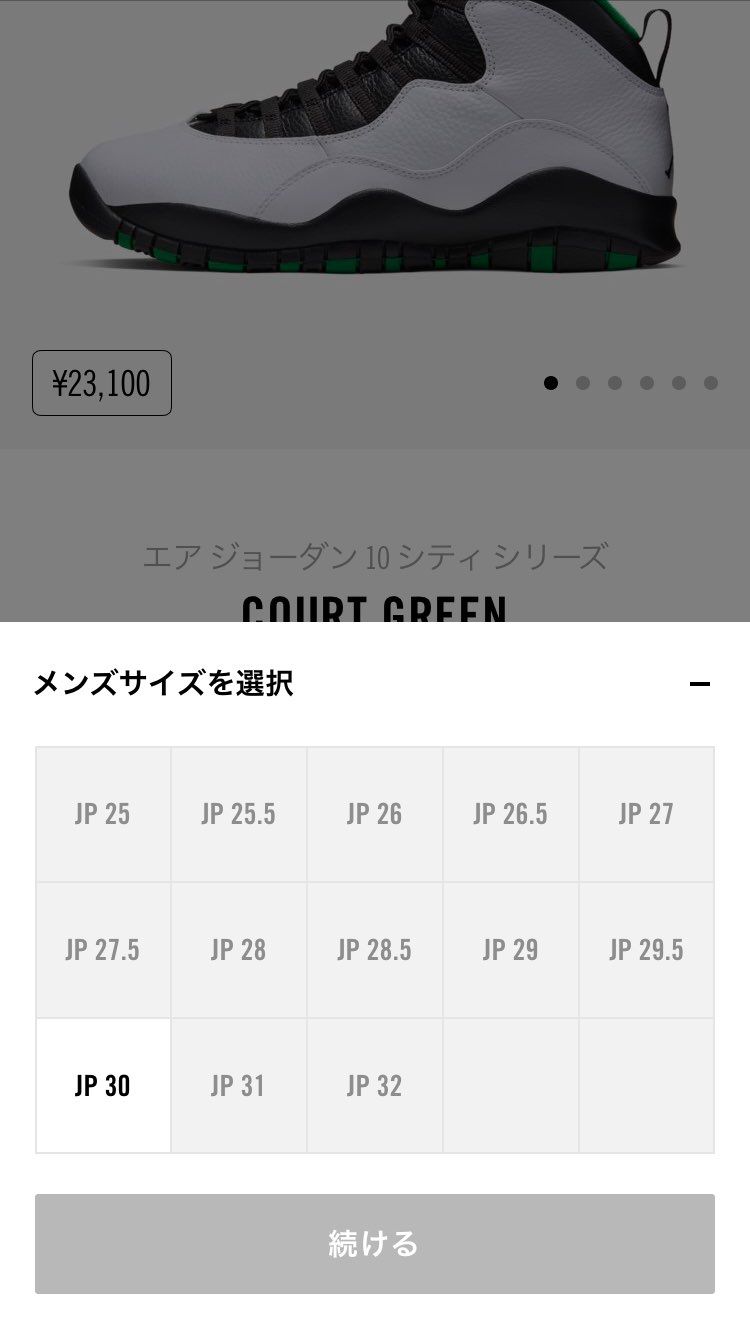Select size JP 28.5
The image size is (750, 1334).
pyautogui.click(x=375, y=950)
